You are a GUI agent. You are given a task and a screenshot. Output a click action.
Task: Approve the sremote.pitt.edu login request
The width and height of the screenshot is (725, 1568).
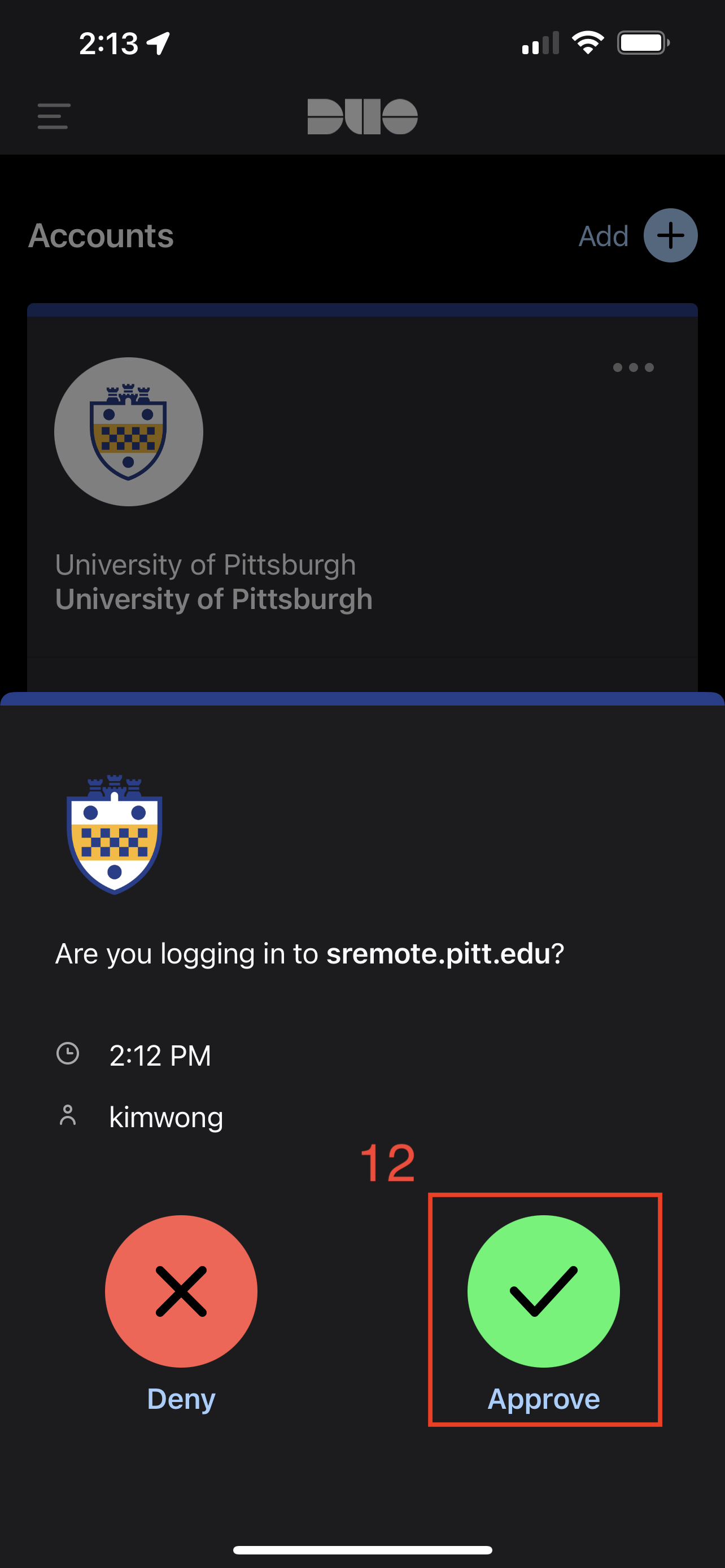point(543,1290)
